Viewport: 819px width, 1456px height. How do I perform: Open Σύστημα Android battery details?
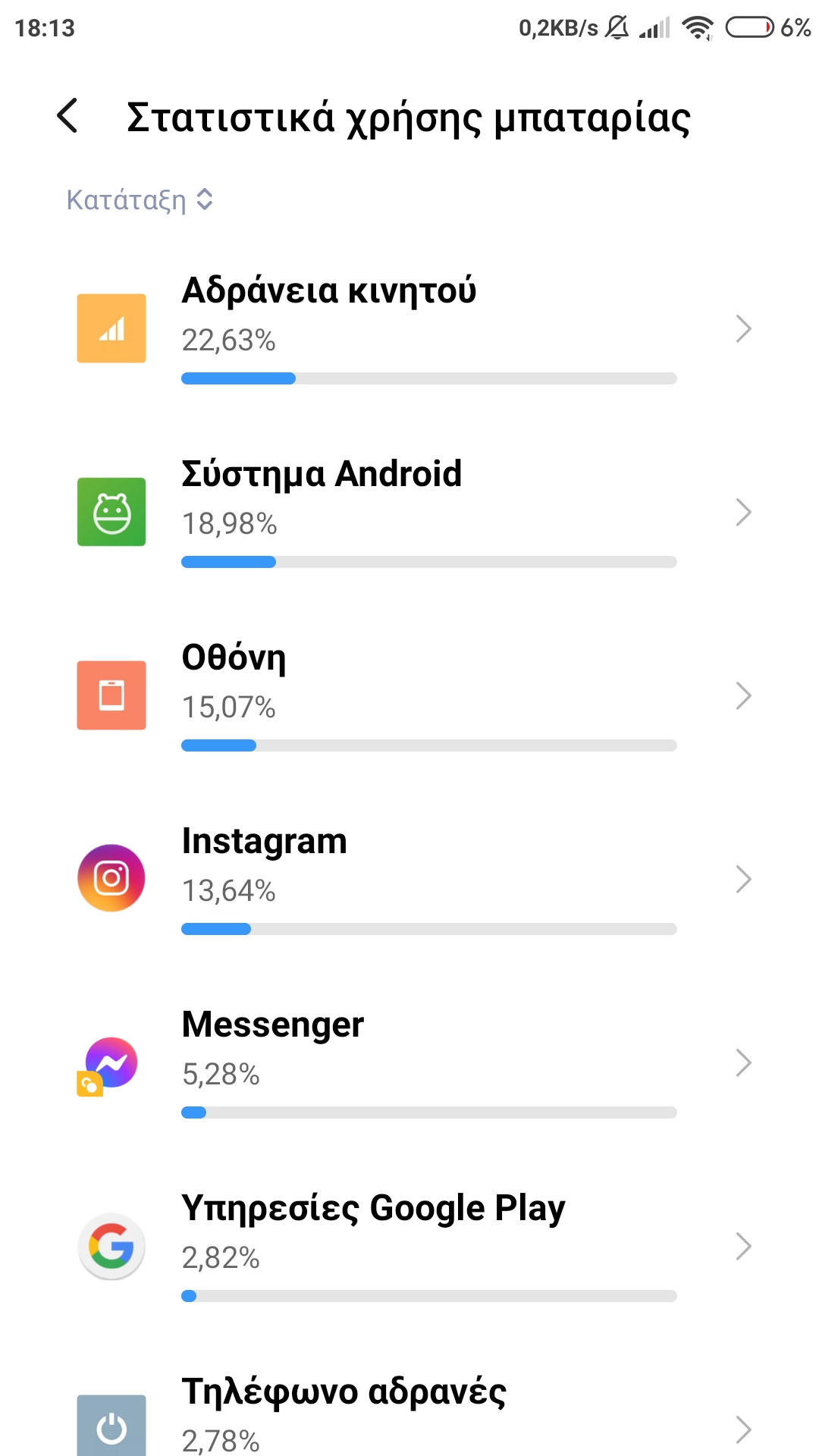coord(409,512)
